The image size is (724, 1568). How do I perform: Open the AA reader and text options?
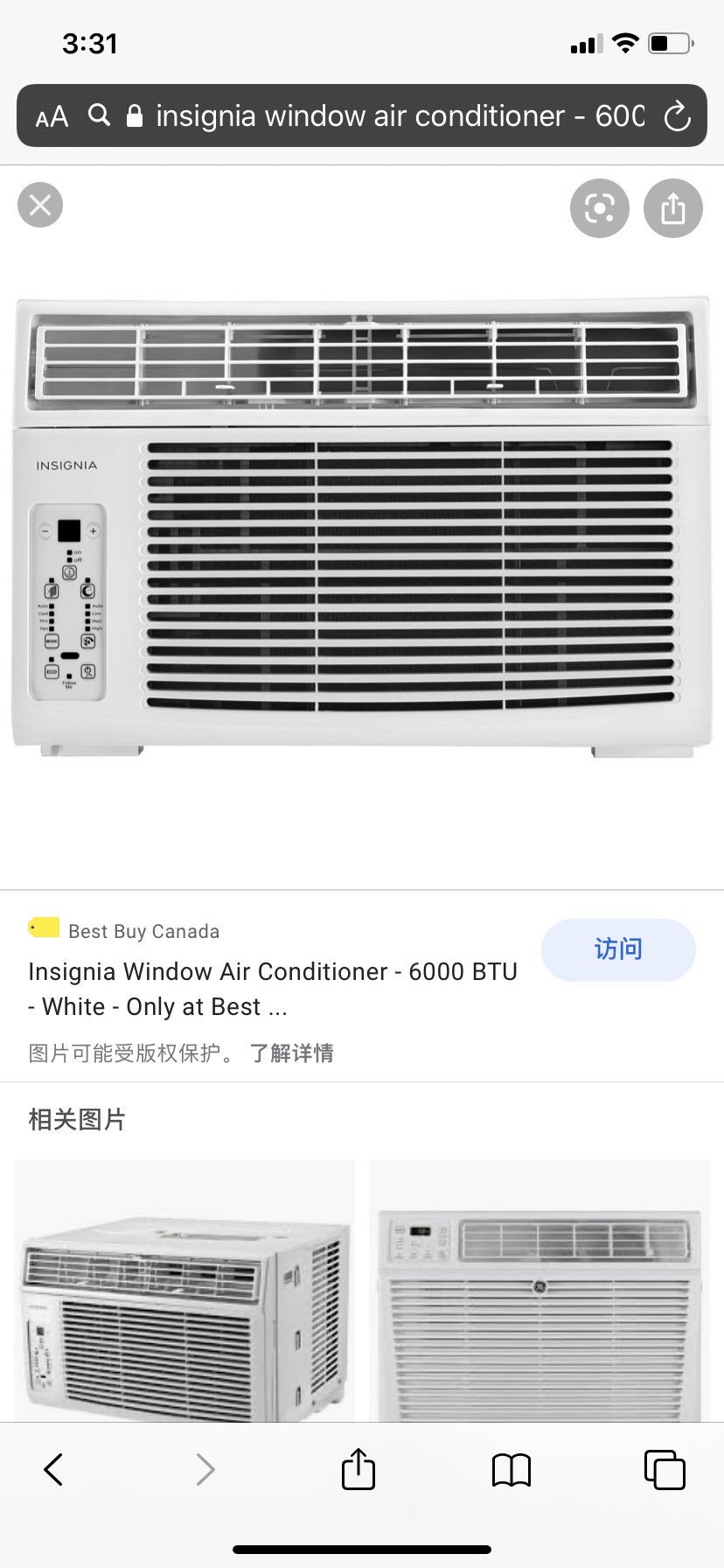tap(52, 116)
